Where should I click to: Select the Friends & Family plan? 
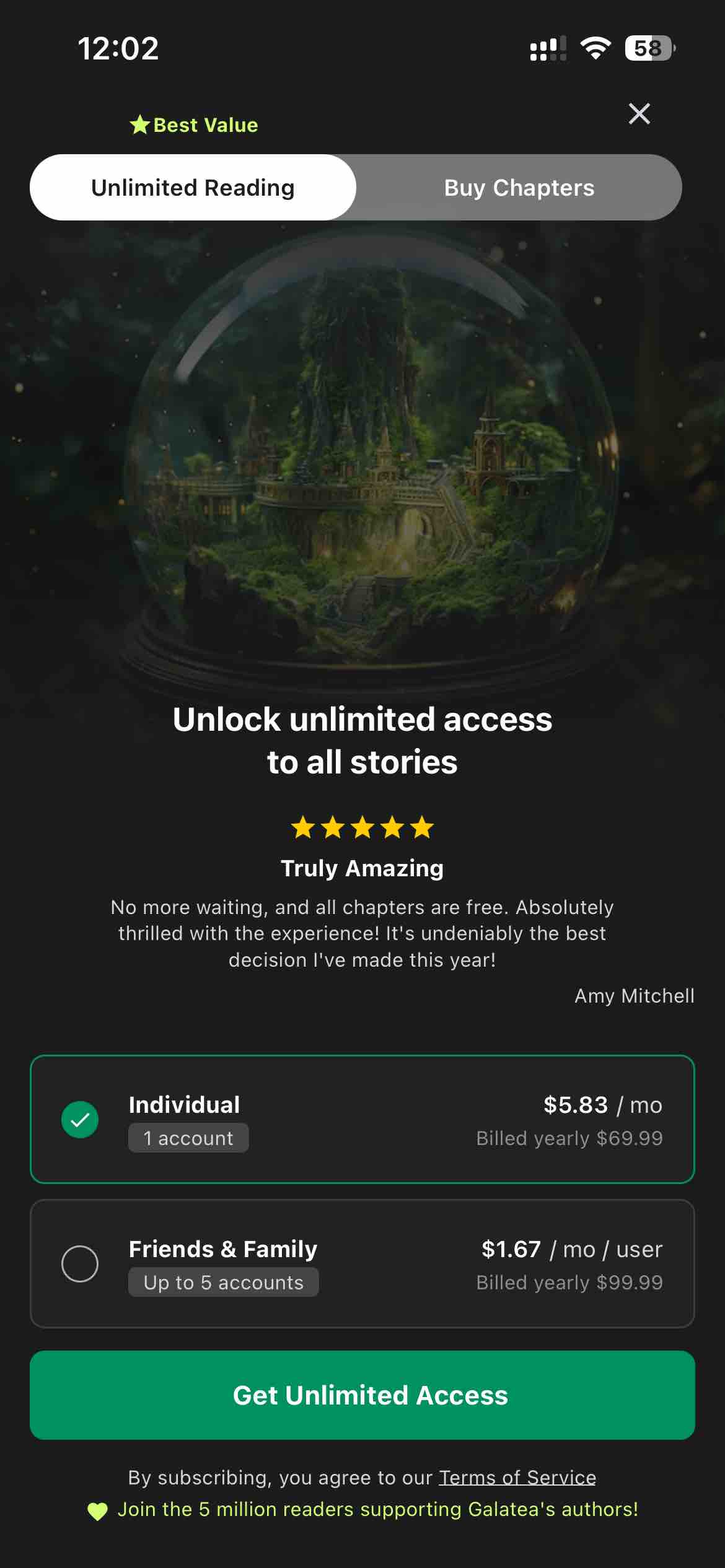[x=362, y=1264]
